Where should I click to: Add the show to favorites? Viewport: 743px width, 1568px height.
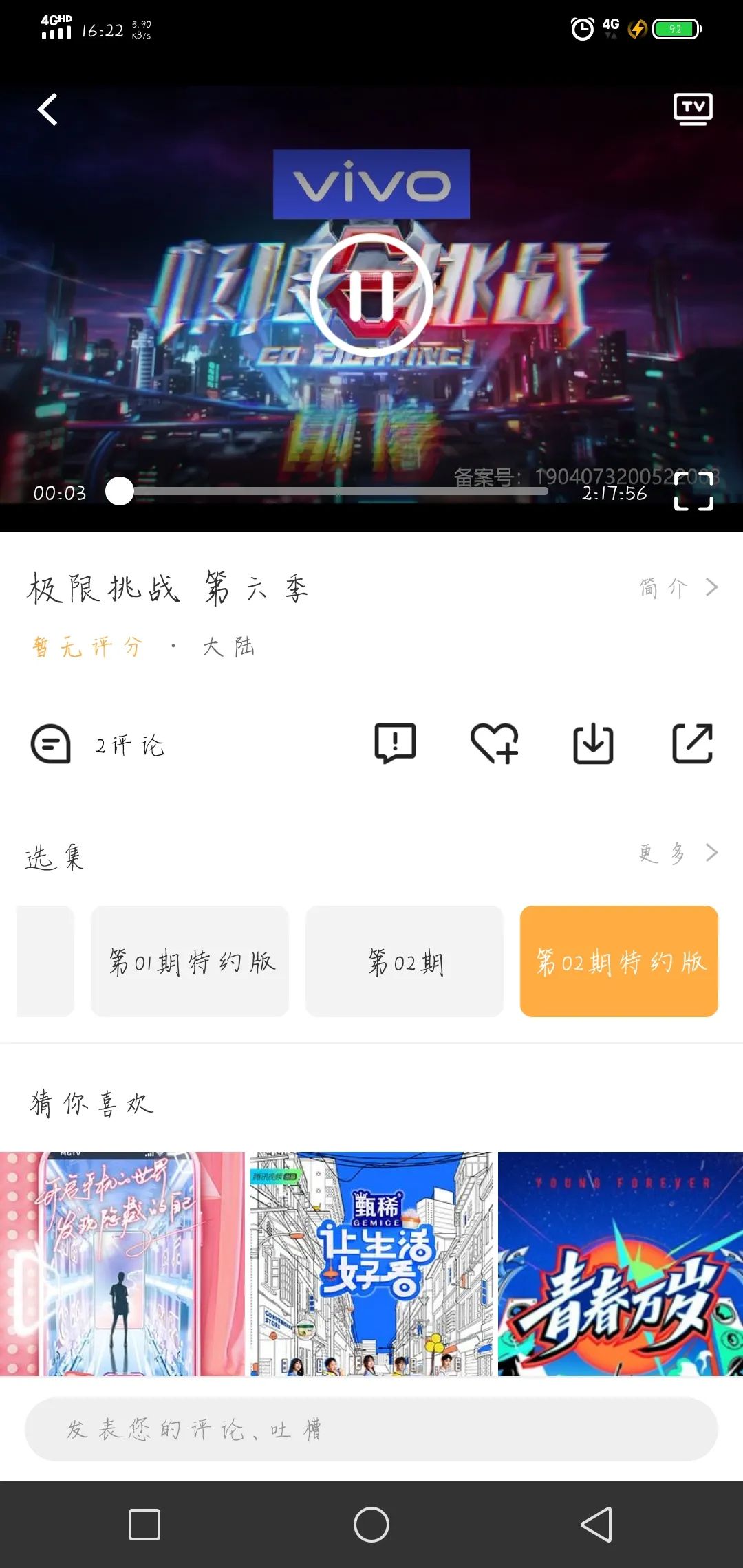tap(494, 743)
